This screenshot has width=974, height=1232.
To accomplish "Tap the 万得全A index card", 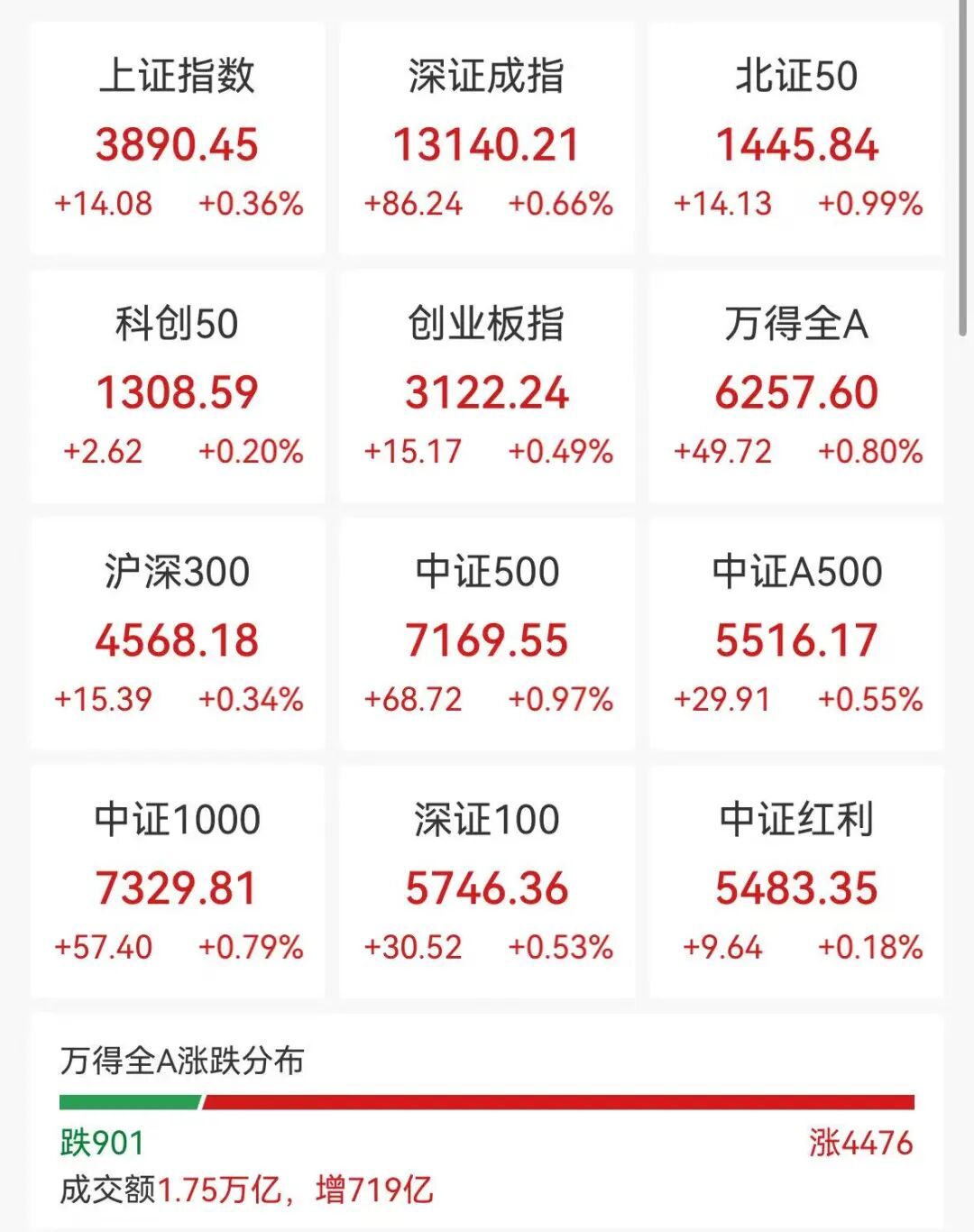I will pyautogui.click(x=797, y=388).
